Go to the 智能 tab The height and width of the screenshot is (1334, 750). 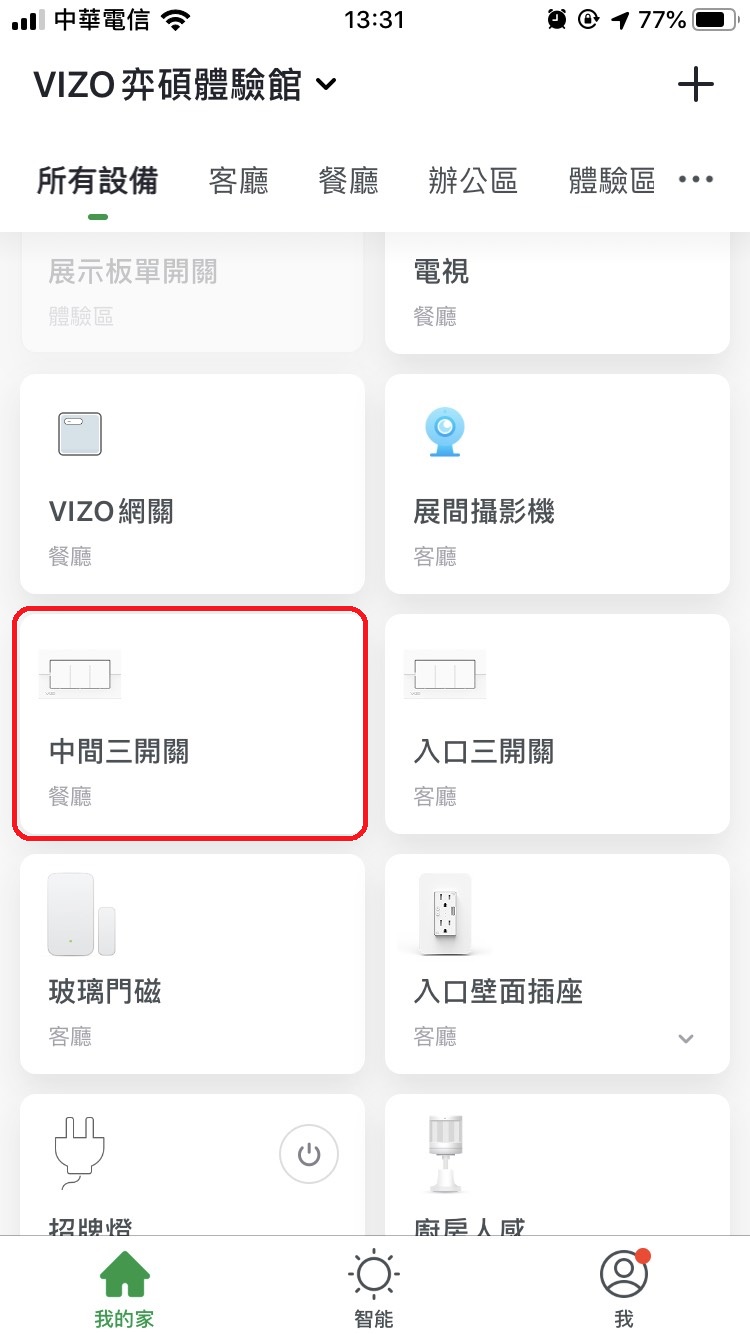pos(374,1290)
